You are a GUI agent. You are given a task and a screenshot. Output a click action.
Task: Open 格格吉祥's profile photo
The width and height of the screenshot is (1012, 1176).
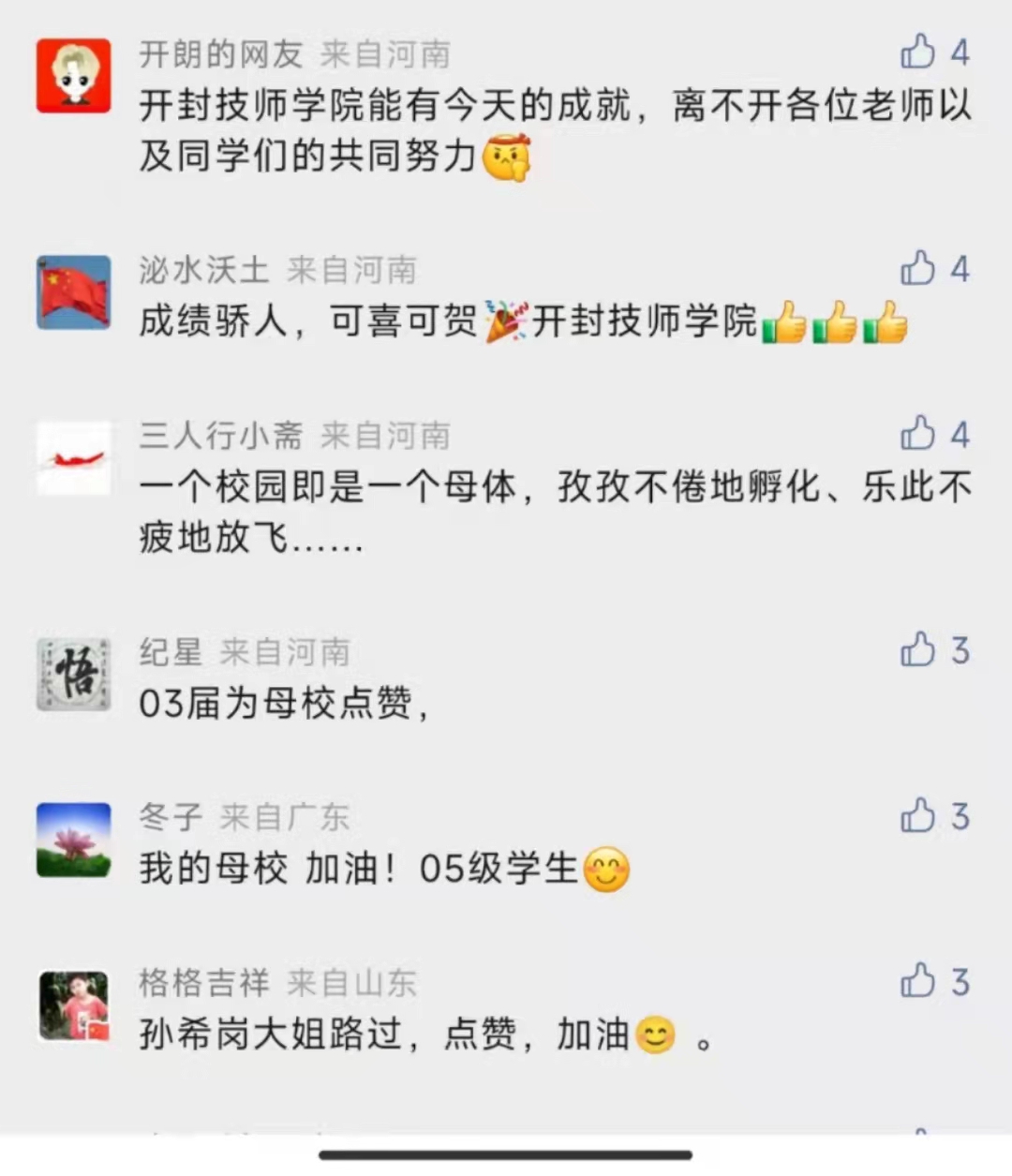click(x=74, y=1005)
